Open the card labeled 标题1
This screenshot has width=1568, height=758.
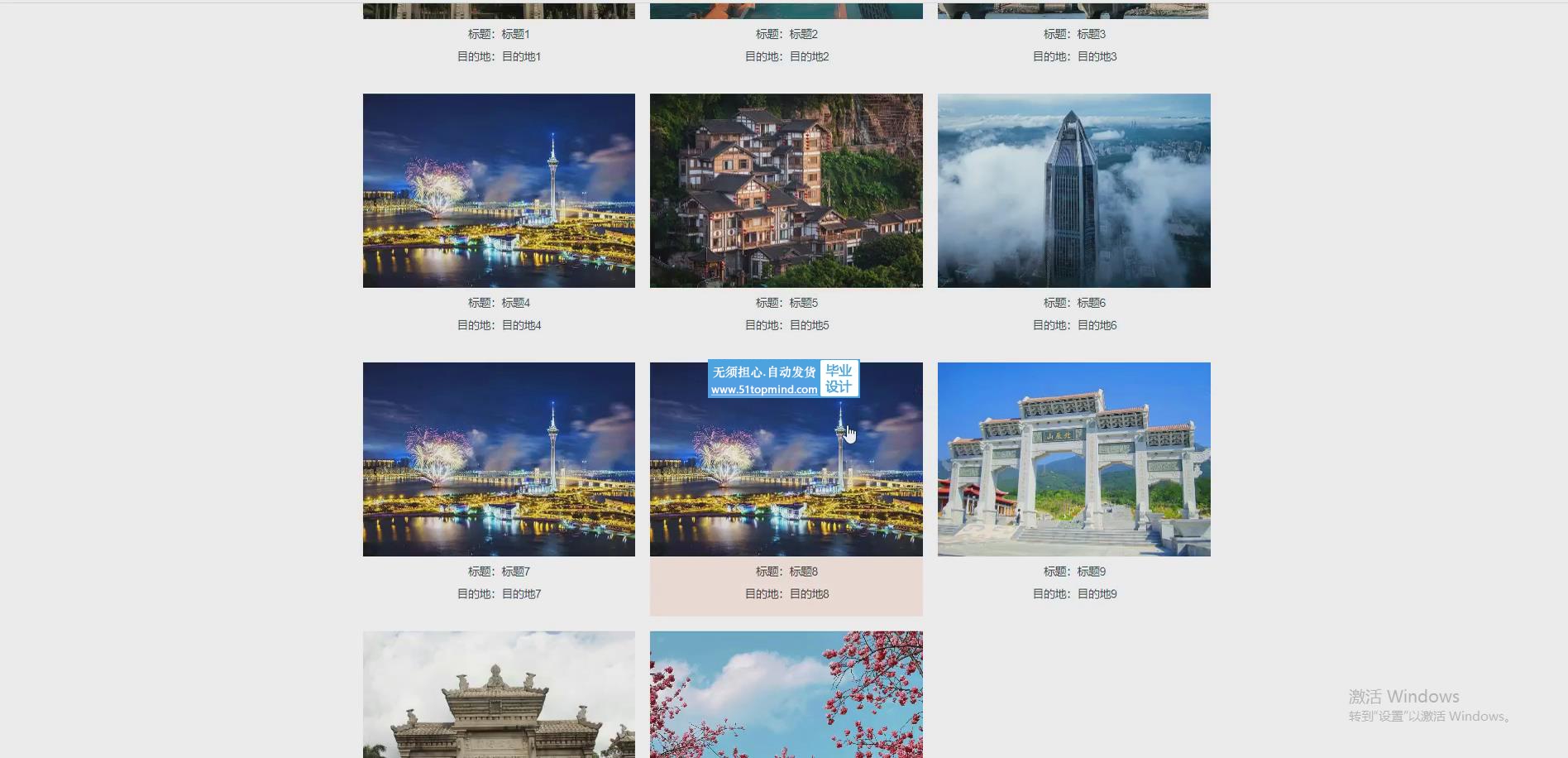(x=499, y=34)
